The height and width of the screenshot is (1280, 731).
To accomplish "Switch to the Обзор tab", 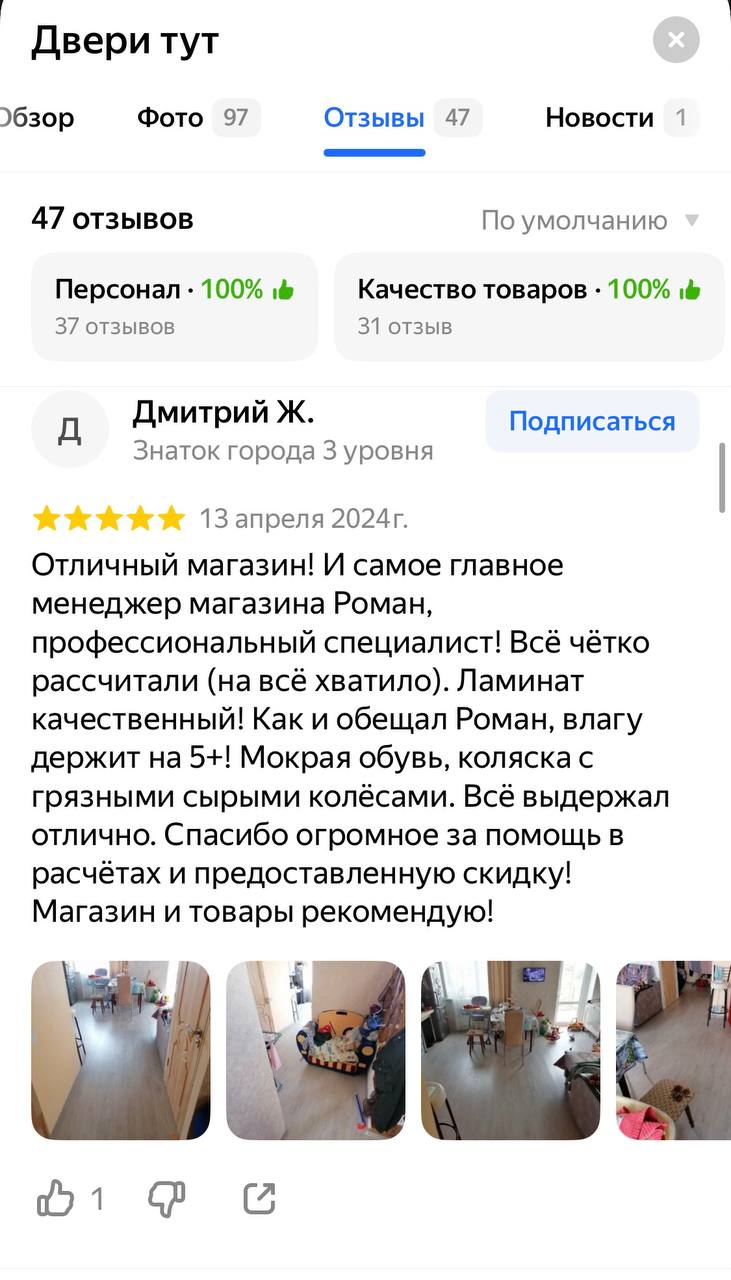I will (36, 118).
